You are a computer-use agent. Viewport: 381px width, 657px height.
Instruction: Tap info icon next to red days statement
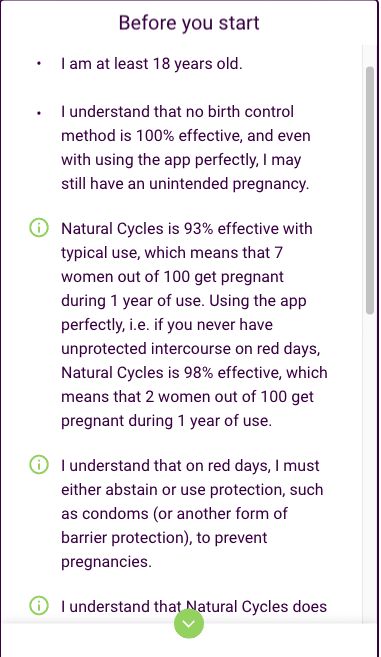(39, 465)
